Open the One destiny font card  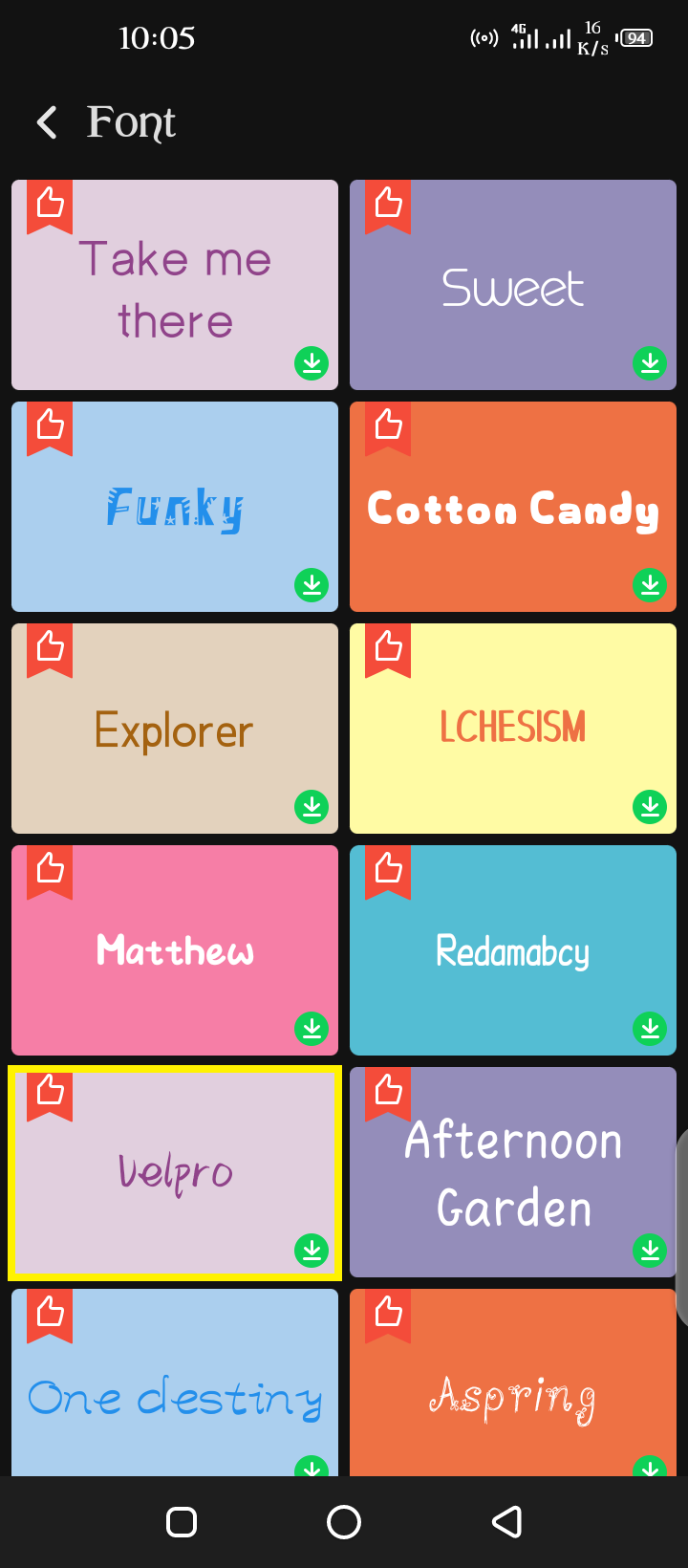coord(175,1396)
